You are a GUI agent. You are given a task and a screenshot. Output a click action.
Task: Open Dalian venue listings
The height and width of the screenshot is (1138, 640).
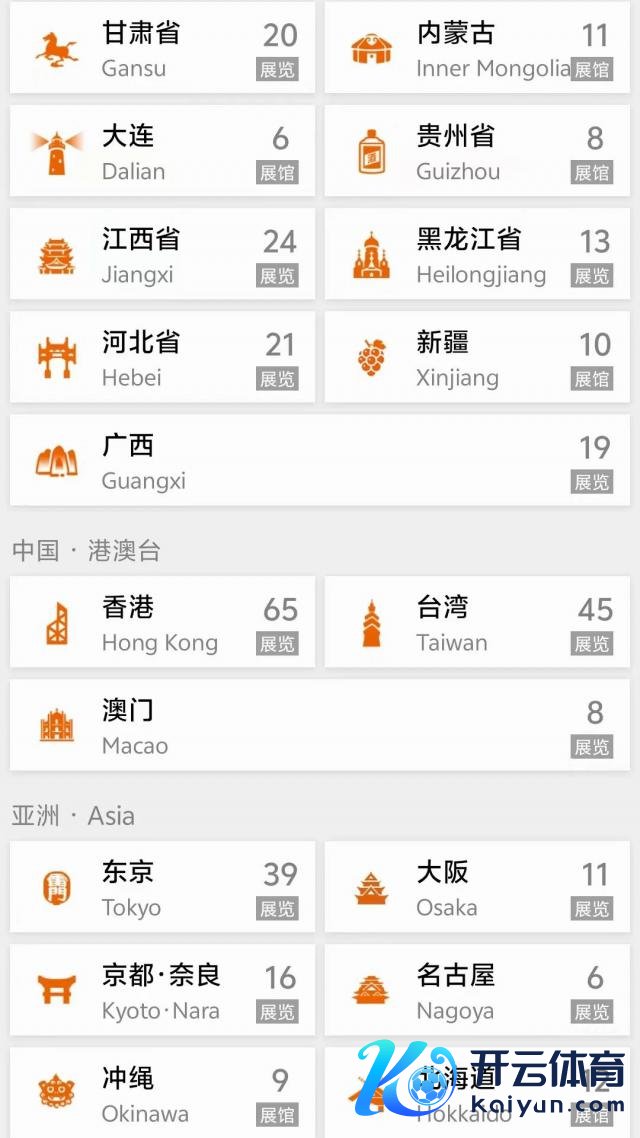(x=162, y=152)
